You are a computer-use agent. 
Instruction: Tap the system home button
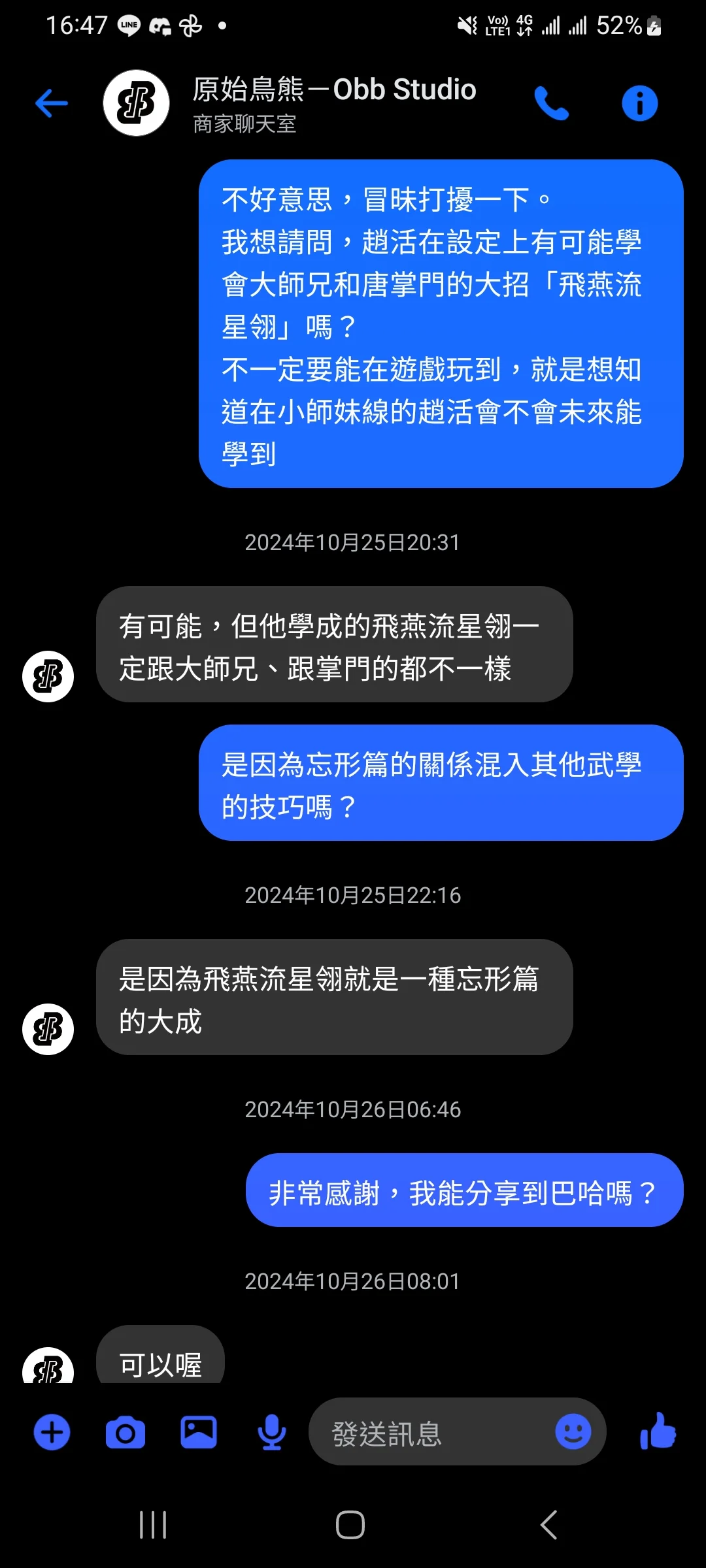coord(350,1526)
